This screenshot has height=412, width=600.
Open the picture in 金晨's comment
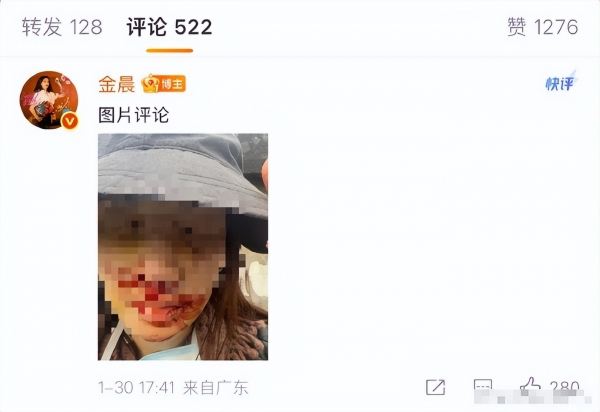click(182, 247)
